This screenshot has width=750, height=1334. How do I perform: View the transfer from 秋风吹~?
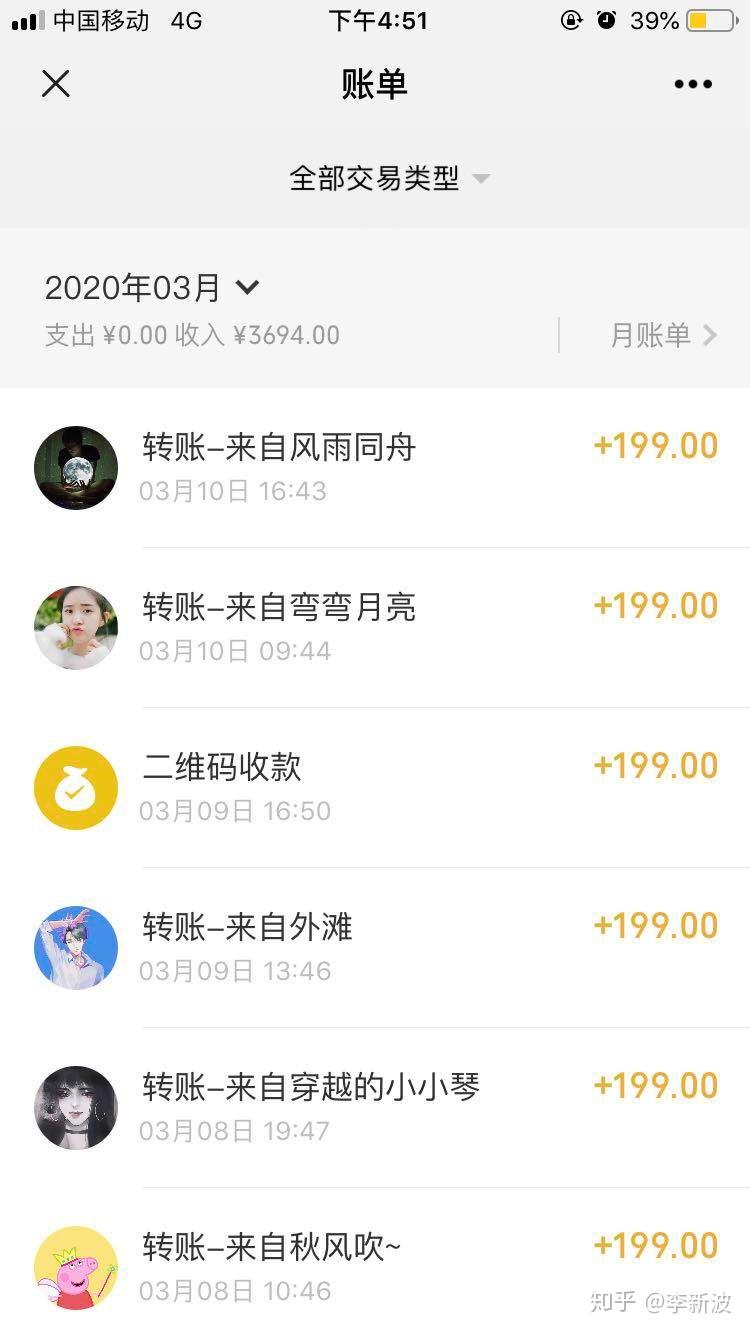pos(375,1261)
